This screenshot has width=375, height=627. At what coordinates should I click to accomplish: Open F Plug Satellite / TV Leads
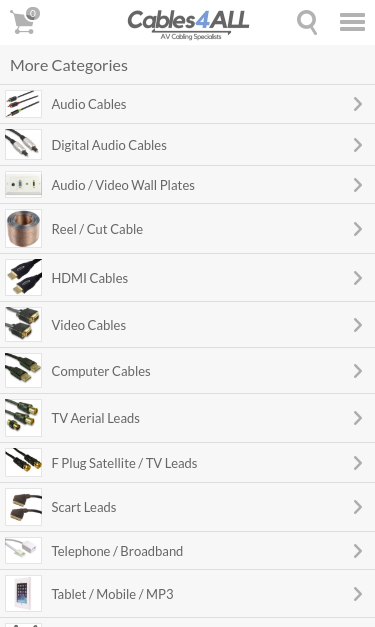tap(188, 463)
